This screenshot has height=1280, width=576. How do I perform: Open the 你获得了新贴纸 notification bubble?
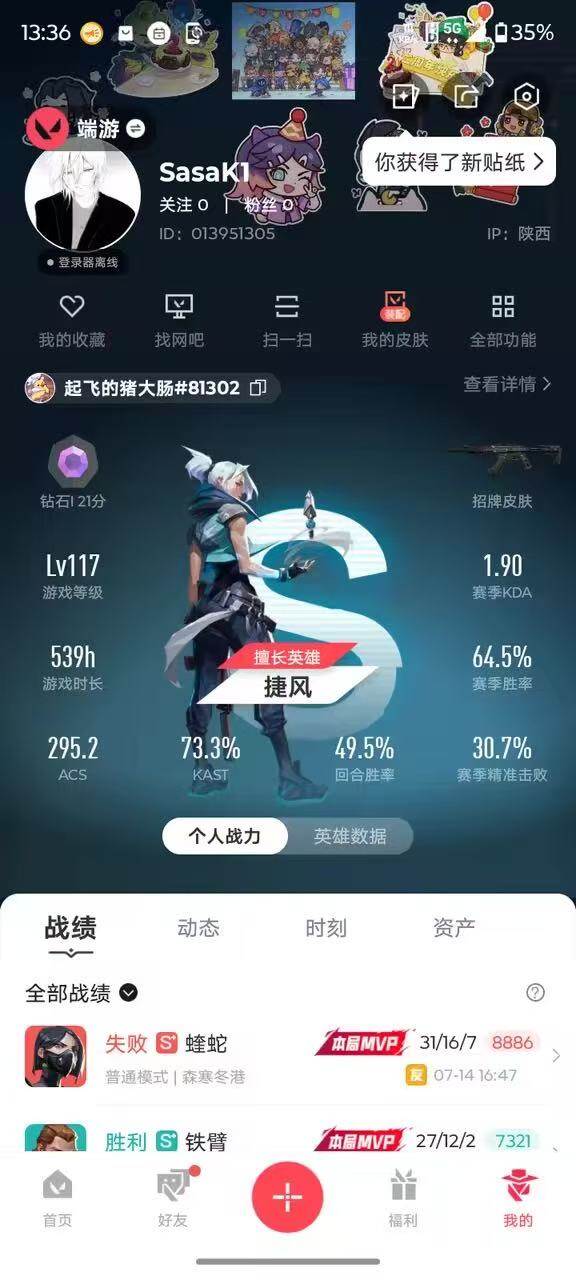pos(459,162)
